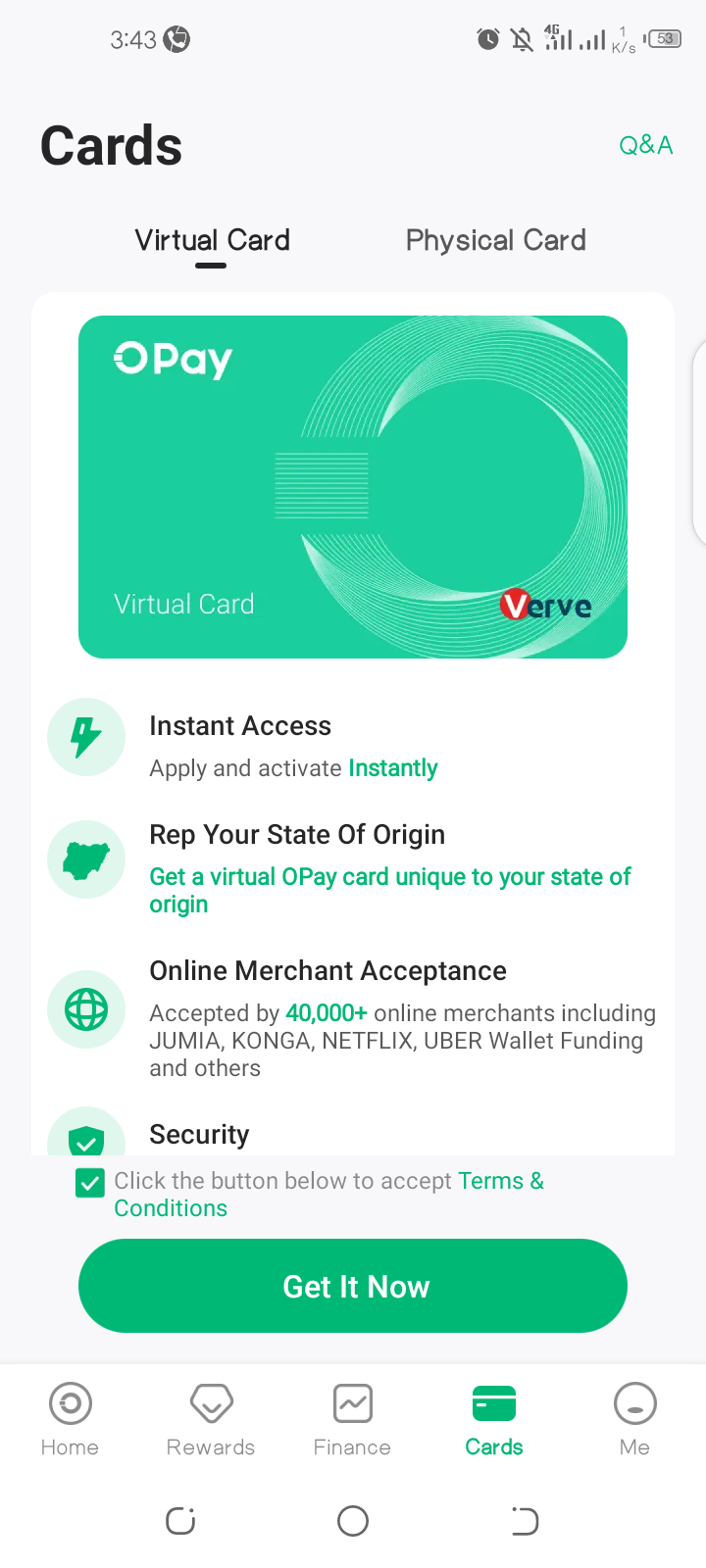Viewport: 706px width, 1568px height.
Task: Switch to the Finance tab
Action: coord(352,1419)
